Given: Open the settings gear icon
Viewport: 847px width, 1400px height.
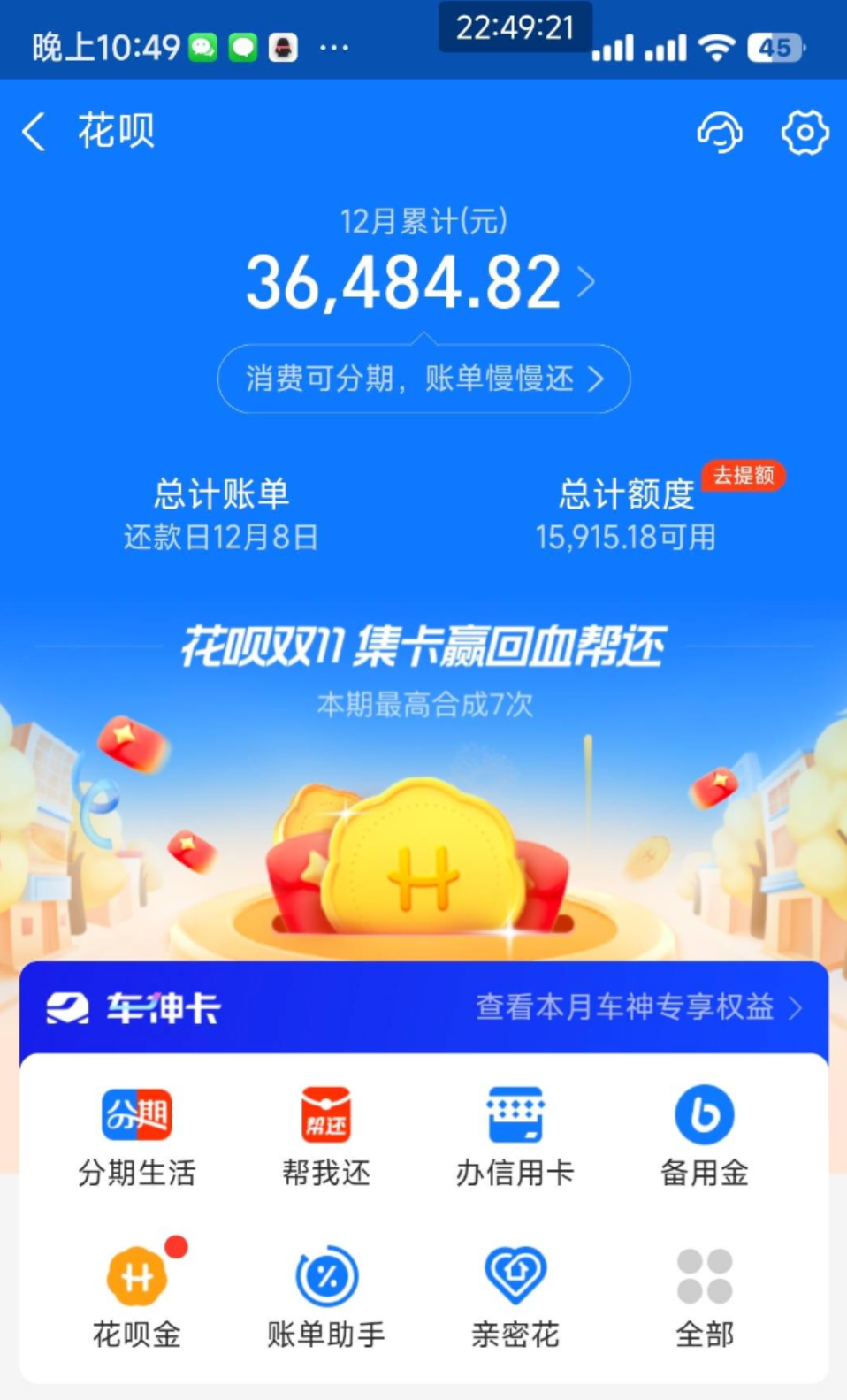Looking at the screenshot, I should 805,133.
